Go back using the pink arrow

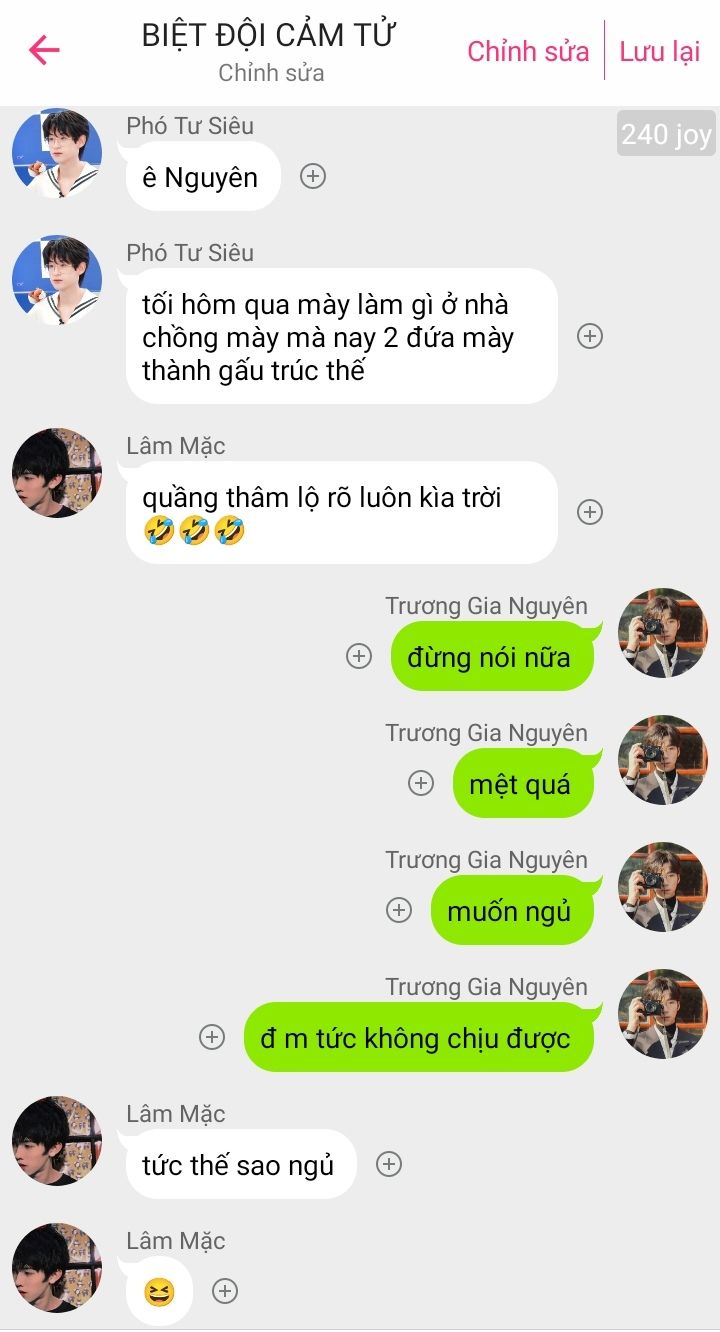pos(45,50)
